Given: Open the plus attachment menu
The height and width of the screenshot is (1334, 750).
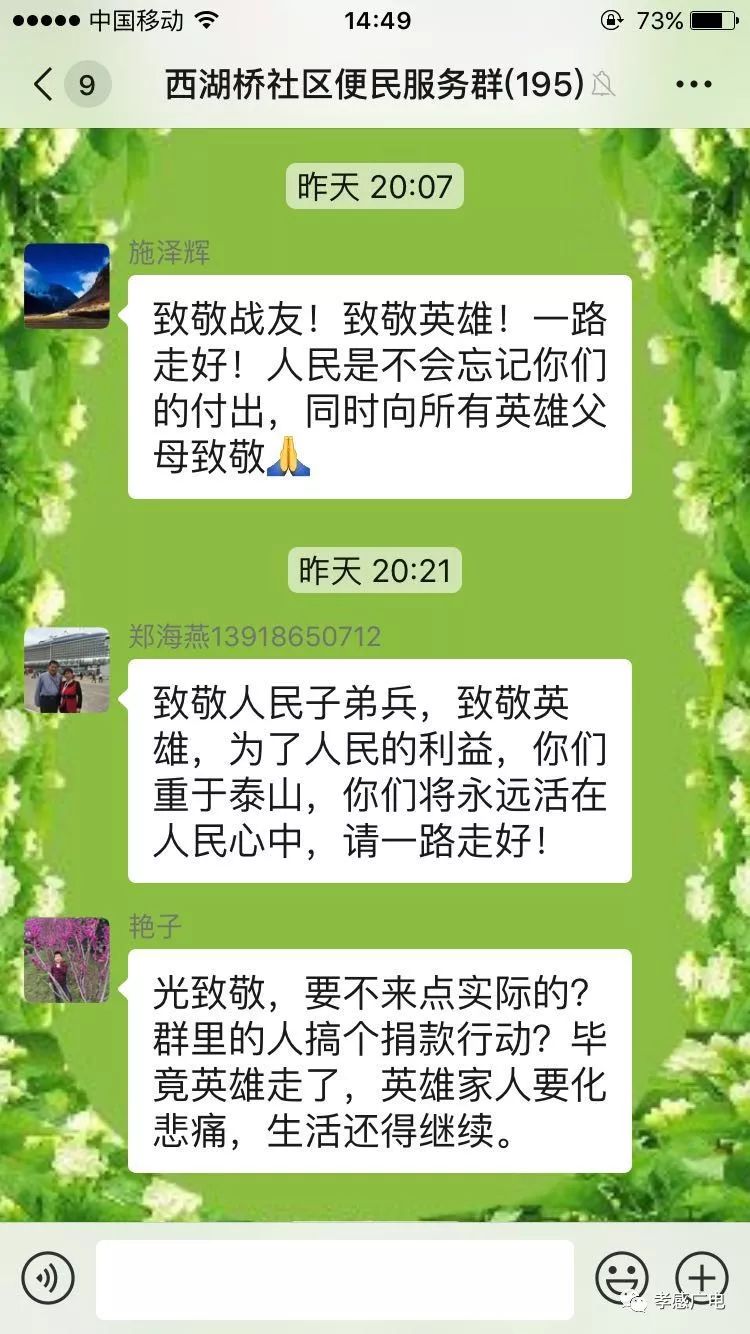Looking at the screenshot, I should 702,1279.
